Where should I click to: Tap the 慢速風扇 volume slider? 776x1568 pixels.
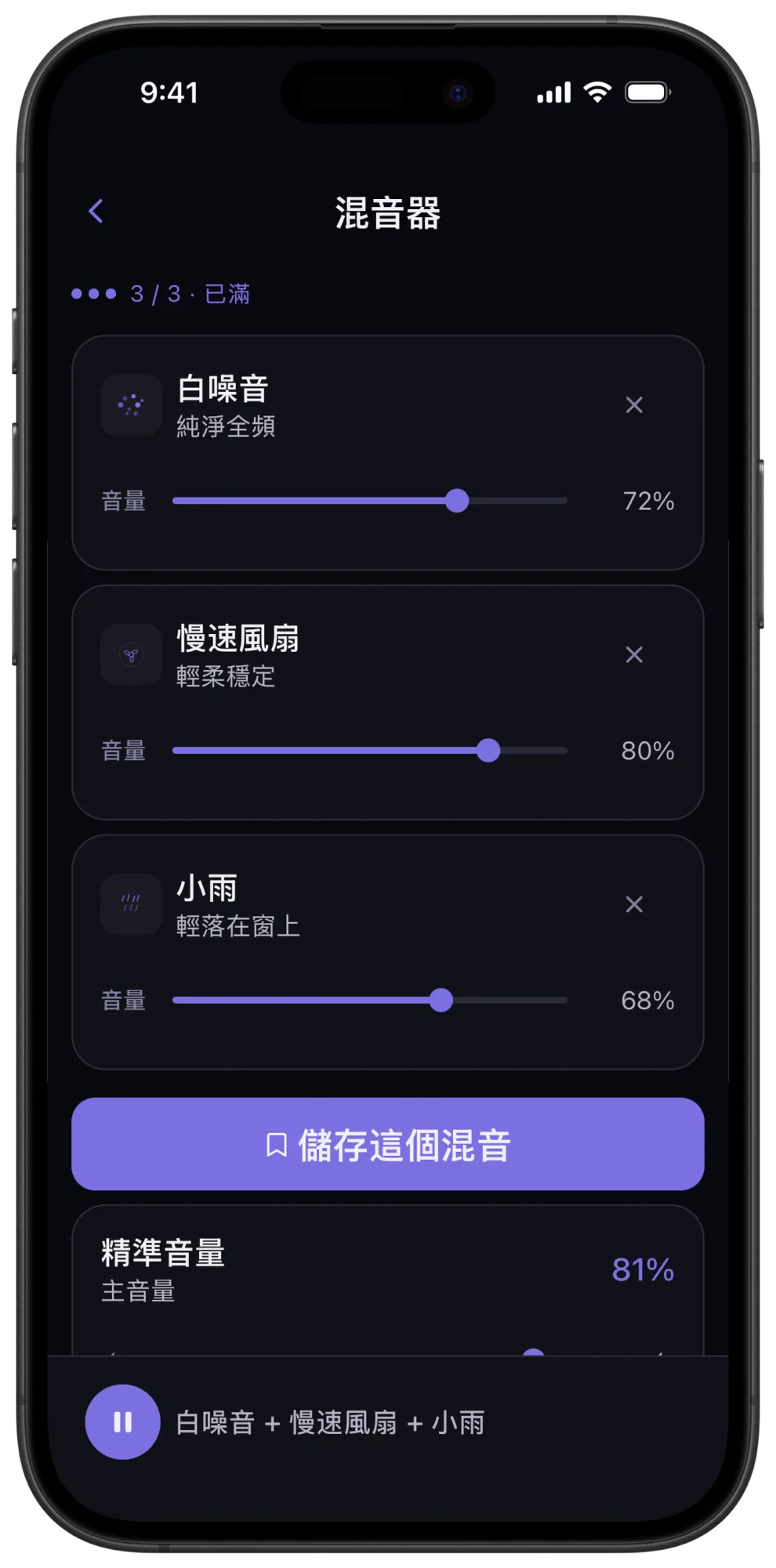[x=369, y=751]
